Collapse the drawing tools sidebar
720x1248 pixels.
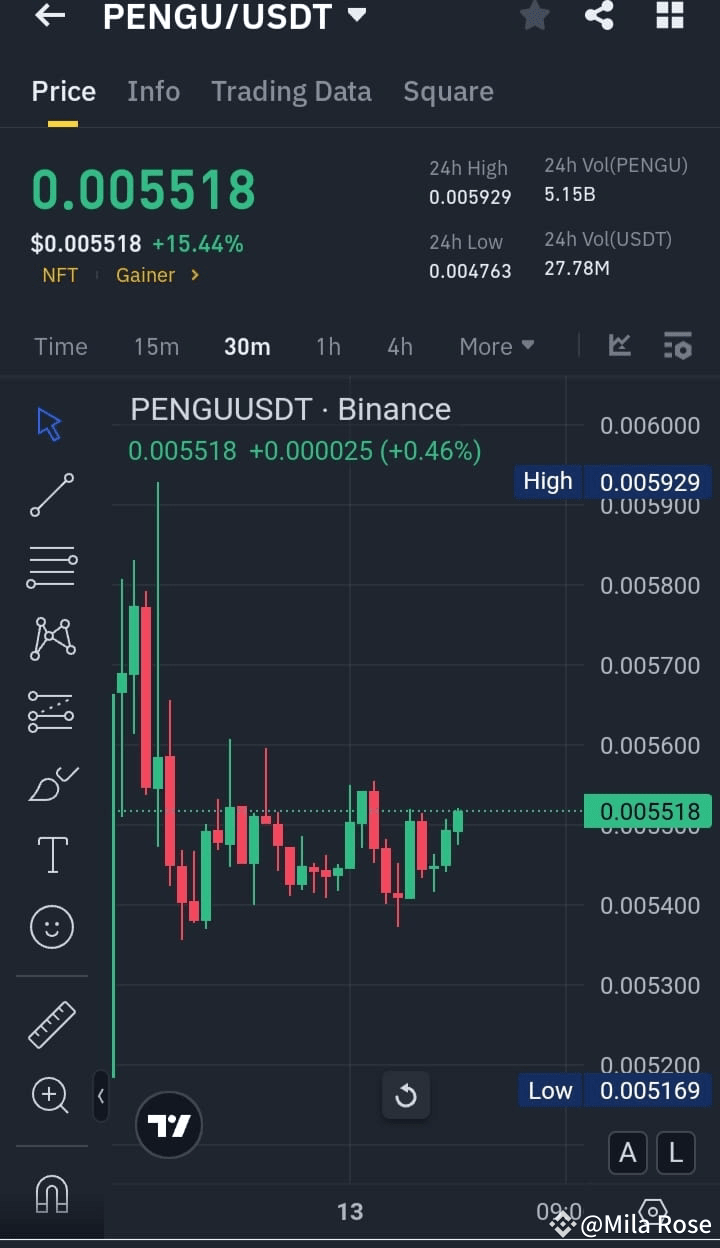coord(101,1096)
